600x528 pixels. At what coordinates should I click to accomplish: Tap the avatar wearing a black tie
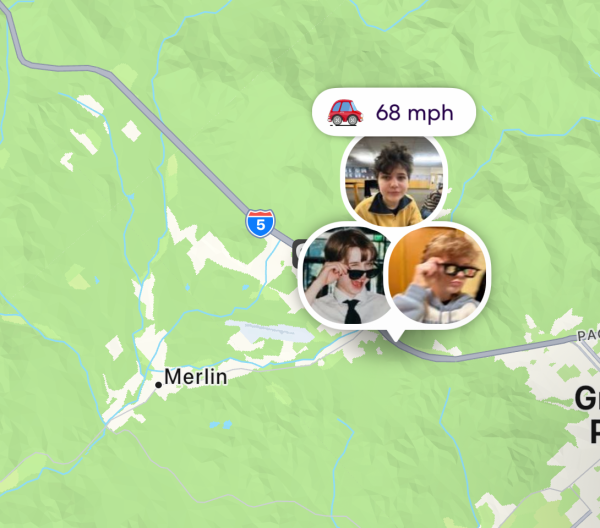[x=345, y=275]
